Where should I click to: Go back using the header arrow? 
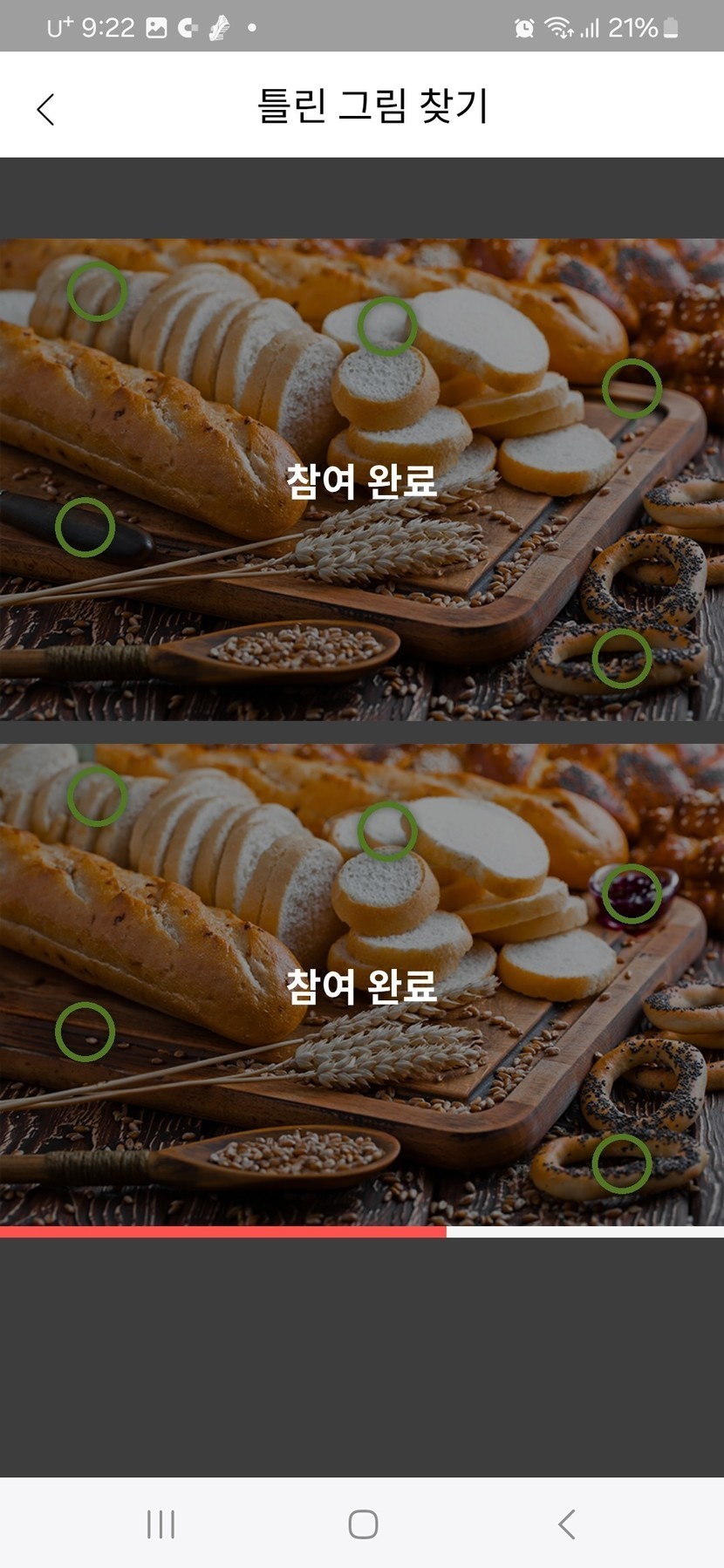(x=46, y=110)
